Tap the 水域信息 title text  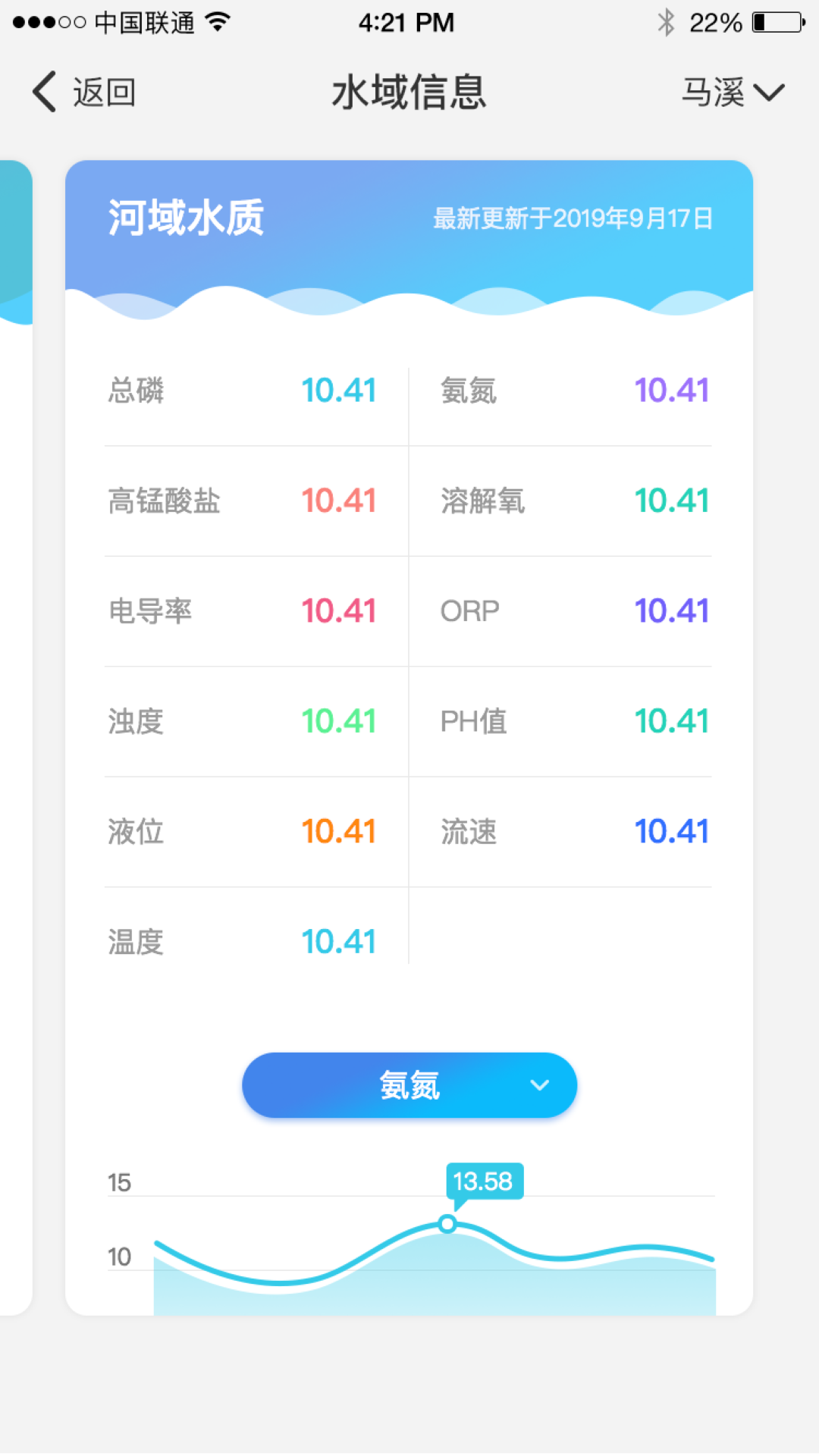tap(409, 92)
